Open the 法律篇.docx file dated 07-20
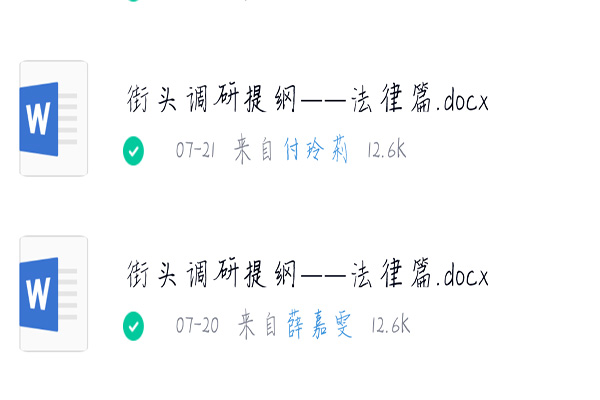The image size is (600, 400). (308, 275)
